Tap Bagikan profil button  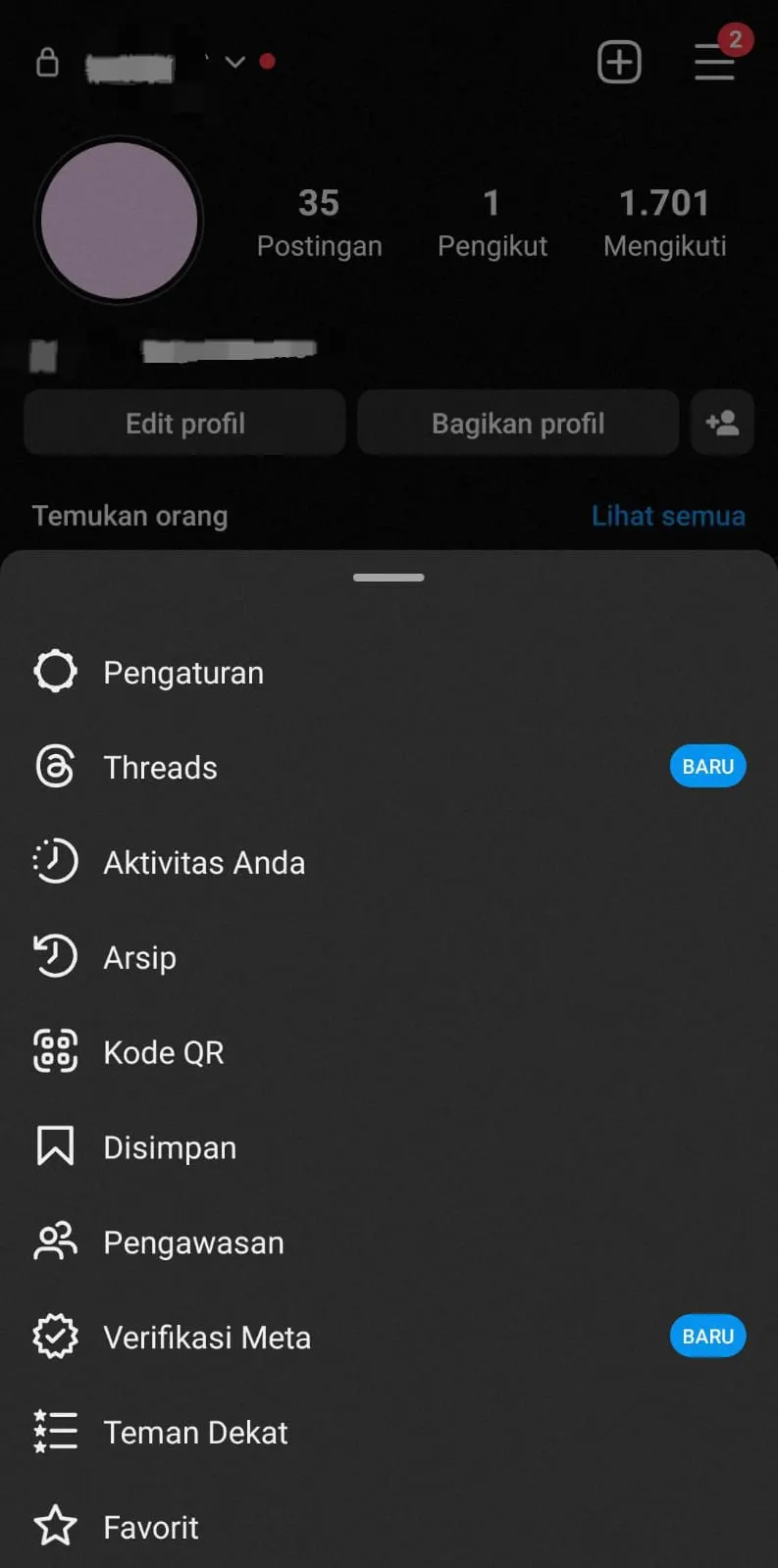point(518,424)
